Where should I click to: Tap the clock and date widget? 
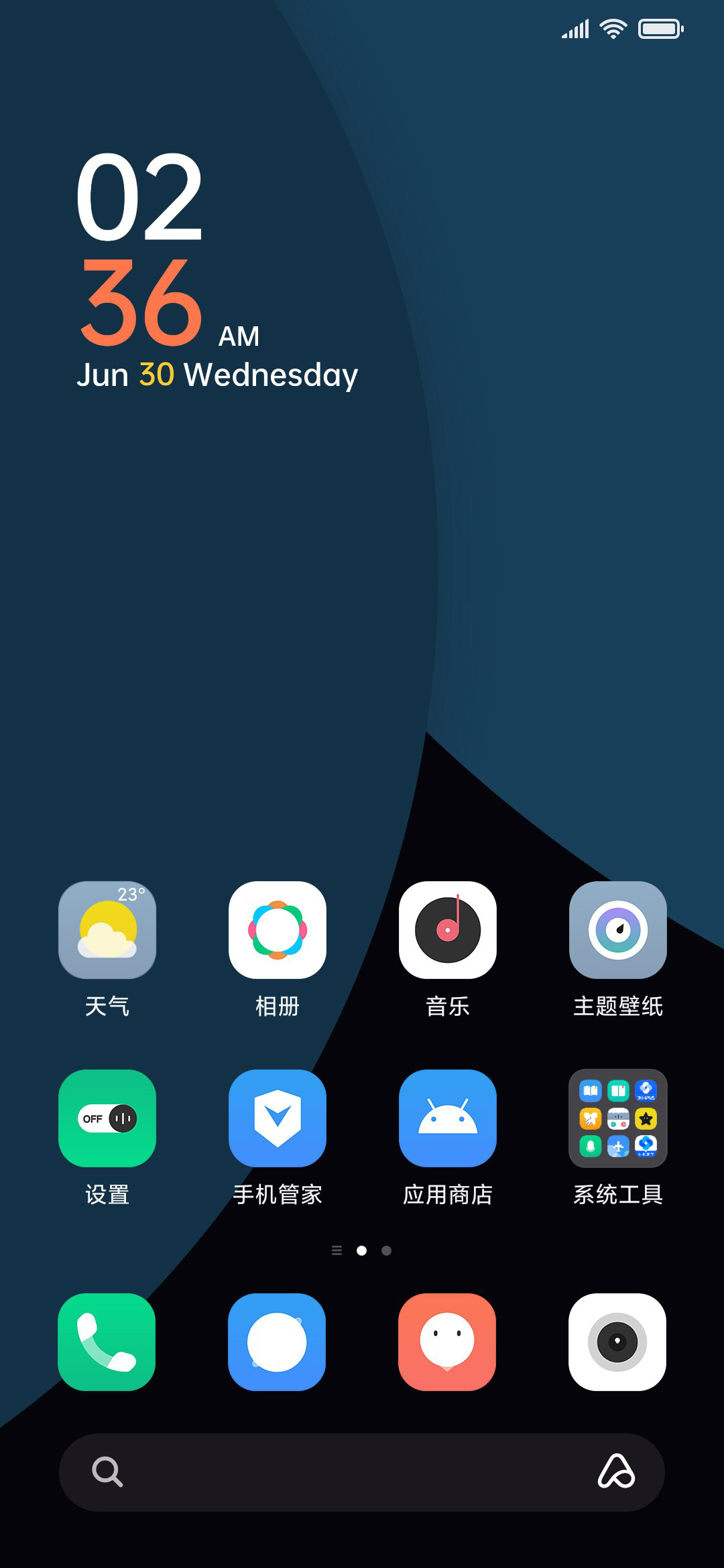tap(217, 271)
